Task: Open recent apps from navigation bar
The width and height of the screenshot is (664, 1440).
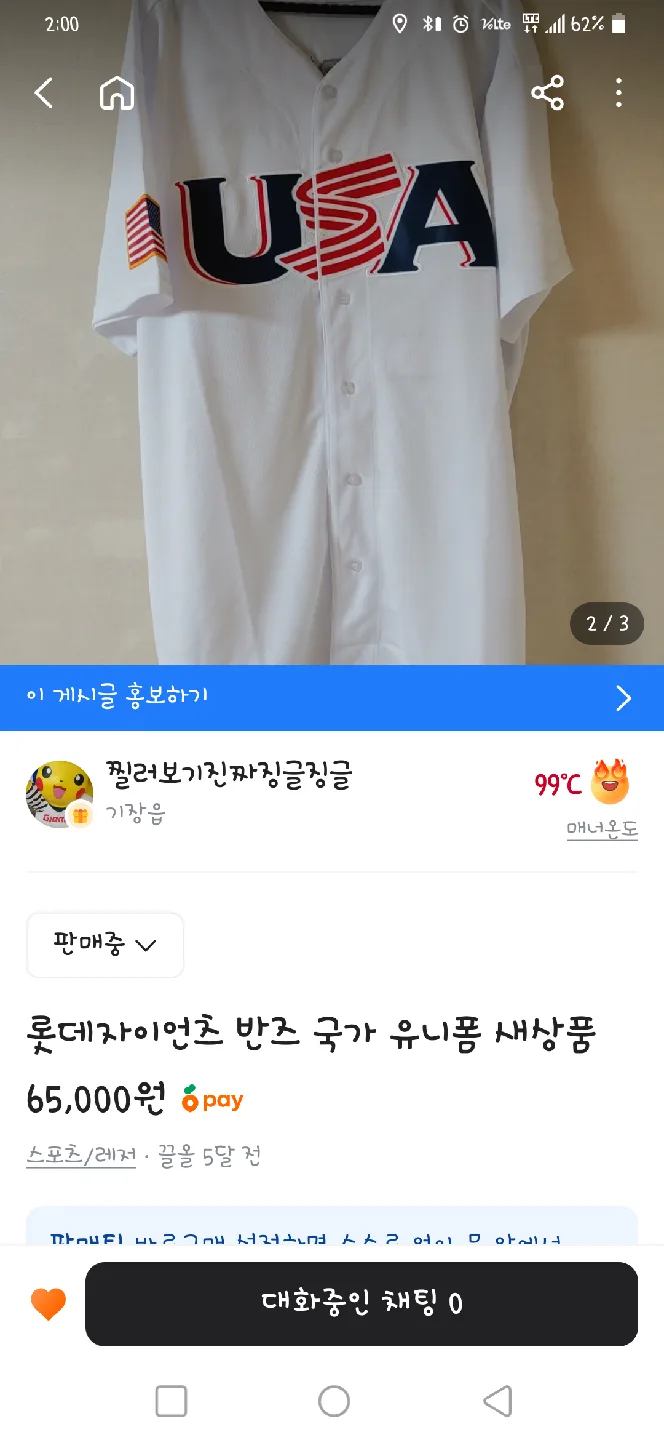Action: point(171,1401)
